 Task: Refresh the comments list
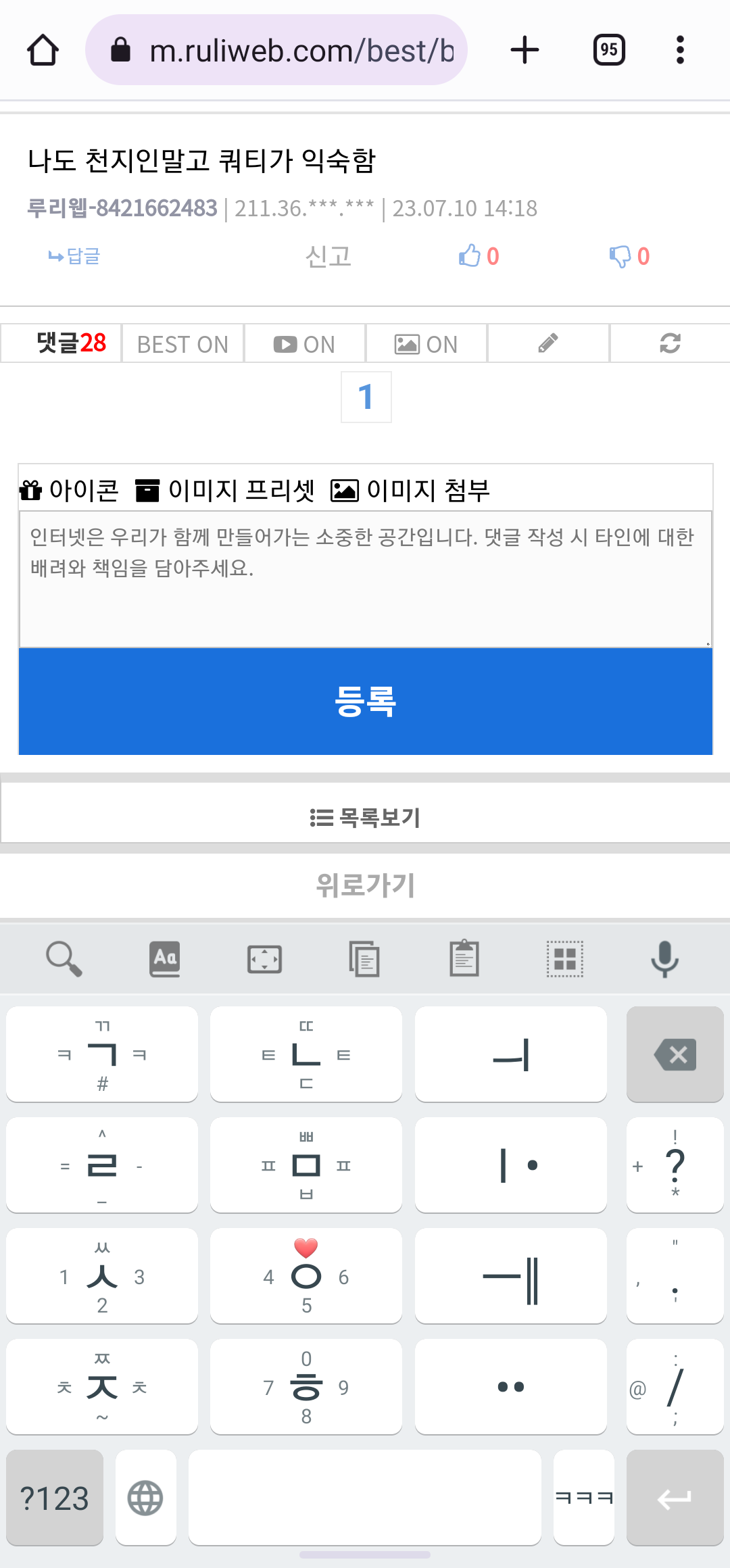(670, 343)
